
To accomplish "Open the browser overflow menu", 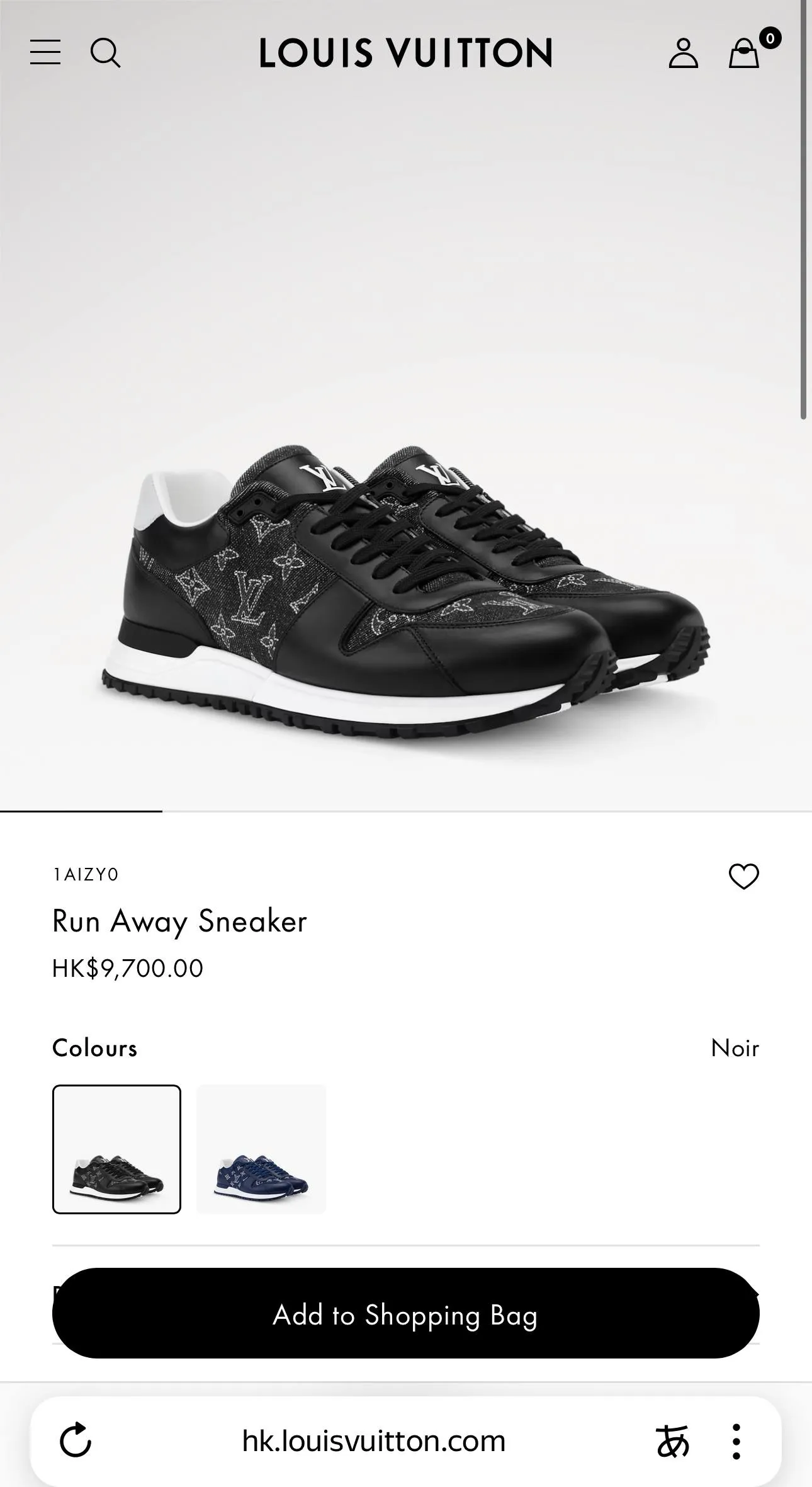I will pos(736,1440).
